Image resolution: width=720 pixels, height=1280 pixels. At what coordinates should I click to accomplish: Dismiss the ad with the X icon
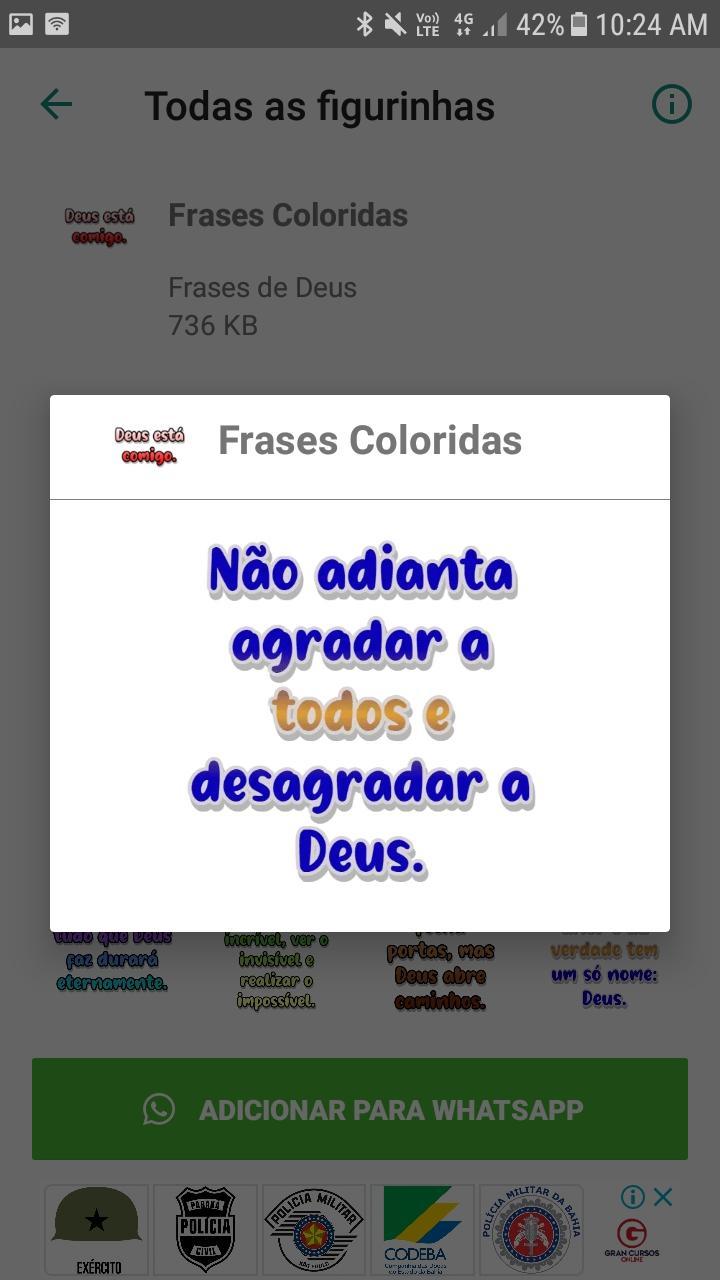(x=661, y=1195)
